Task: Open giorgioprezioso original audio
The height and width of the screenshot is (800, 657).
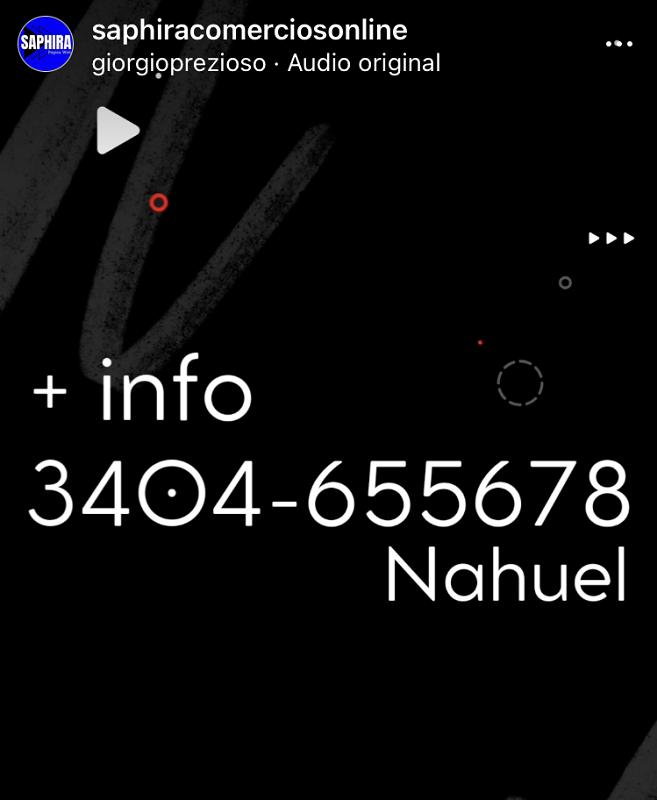Action: click(x=266, y=63)
